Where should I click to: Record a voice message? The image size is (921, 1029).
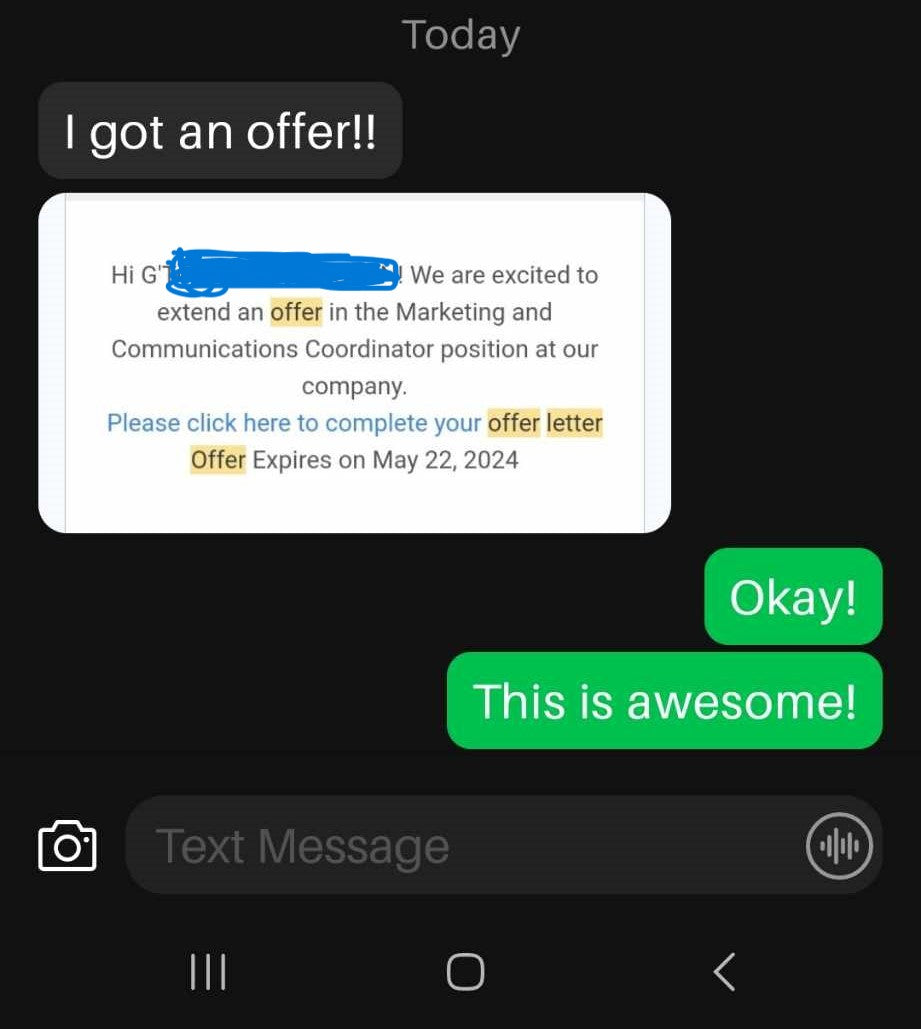coord(838,847)
